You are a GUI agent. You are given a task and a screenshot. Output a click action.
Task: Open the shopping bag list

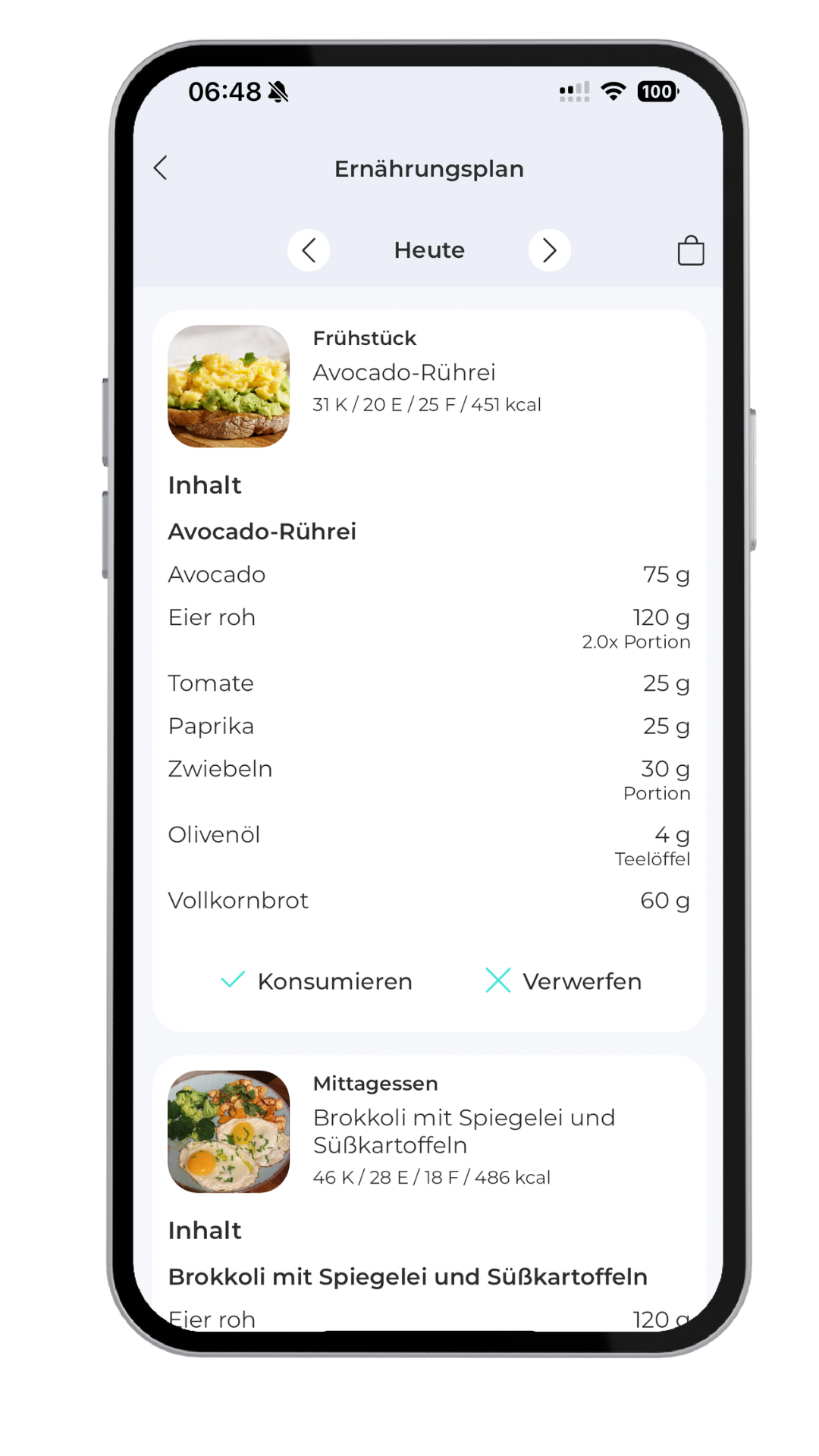[690, 250]
